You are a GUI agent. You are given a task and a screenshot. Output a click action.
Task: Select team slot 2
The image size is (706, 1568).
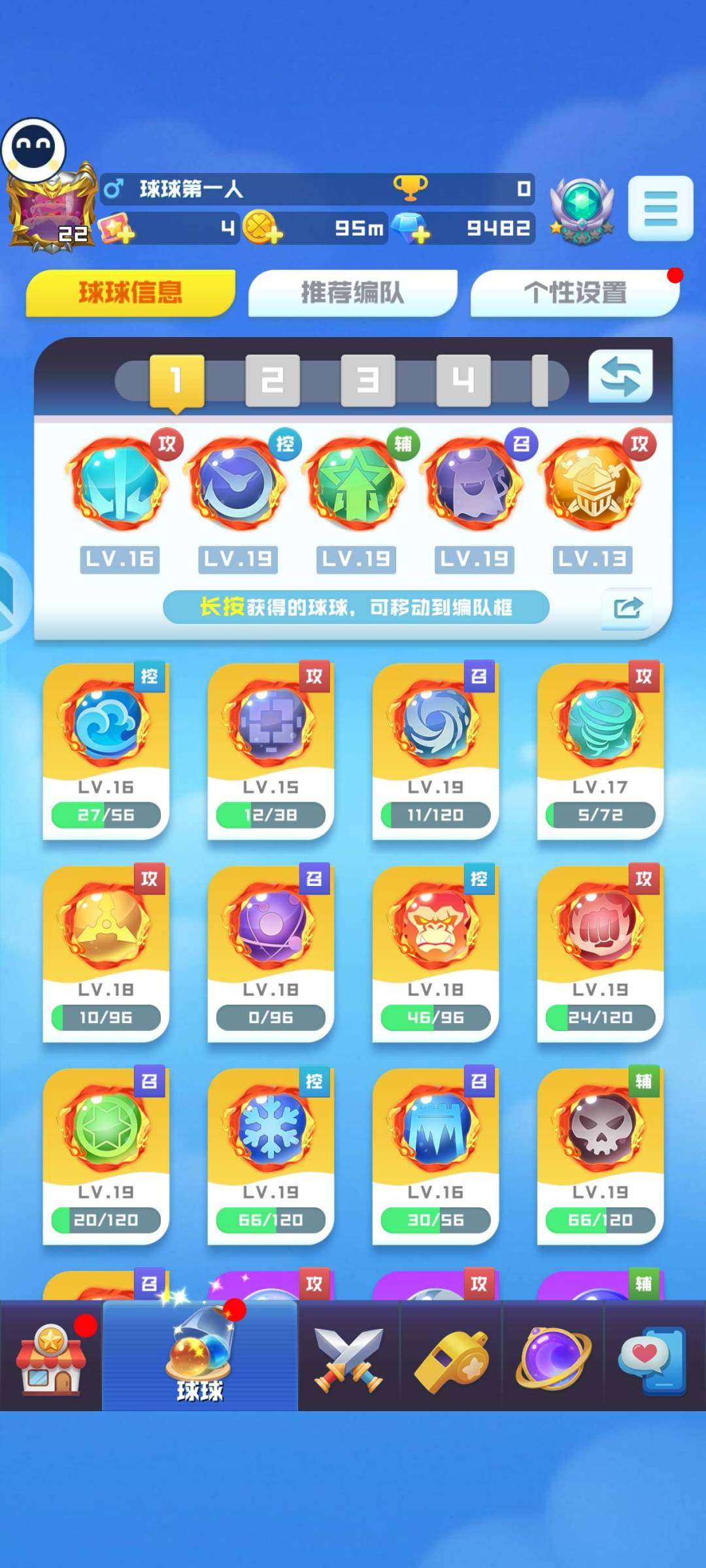(x=272, y=380)
